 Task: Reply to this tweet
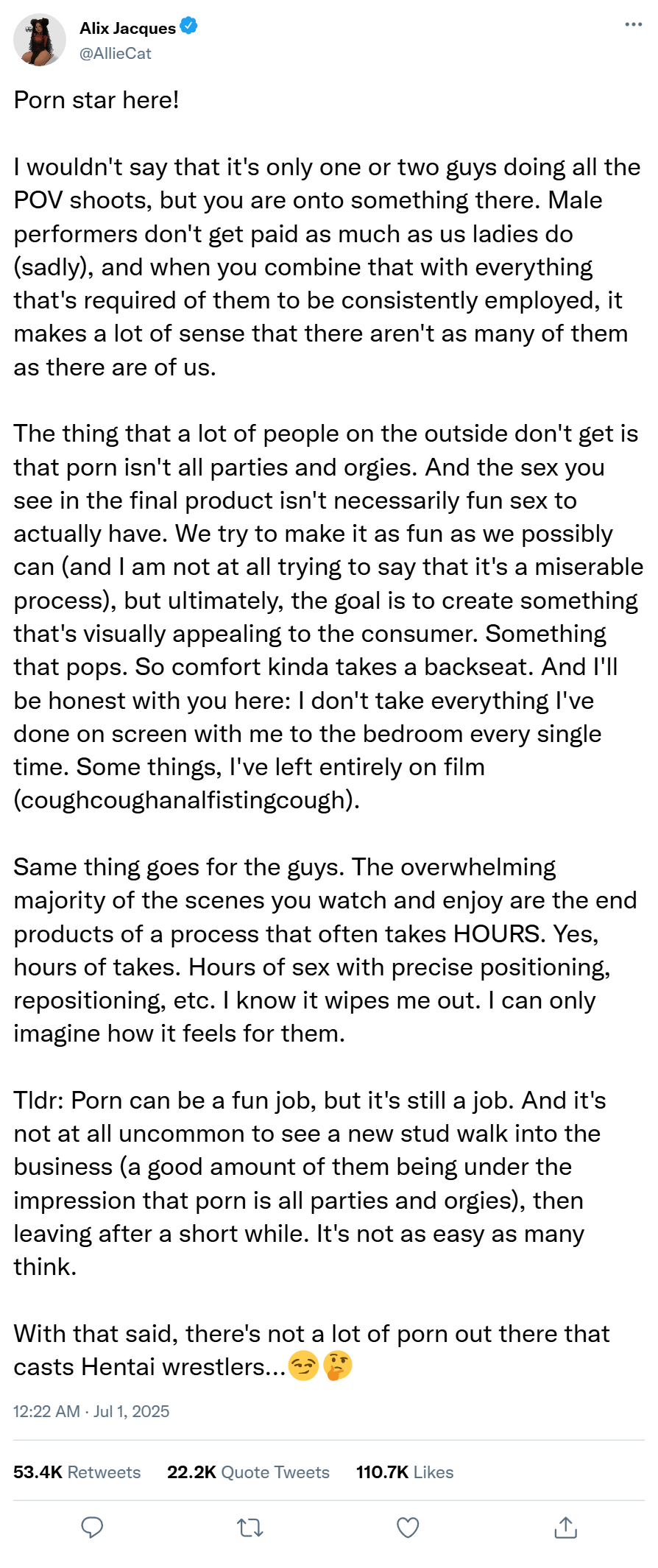pos(92,1528)
